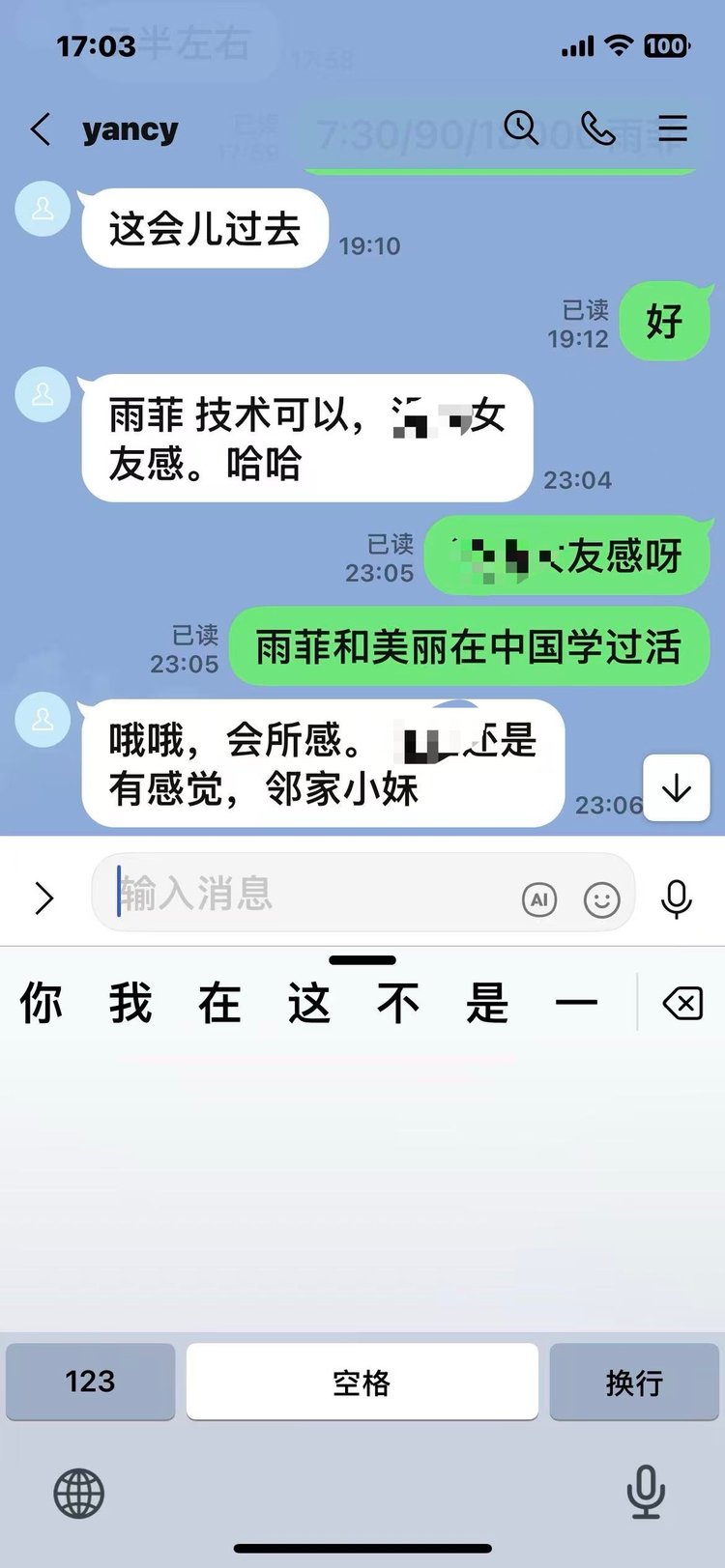
Task: Open the emoji and sticker picker
Action: pyautogui.click(x=601, y=899)
